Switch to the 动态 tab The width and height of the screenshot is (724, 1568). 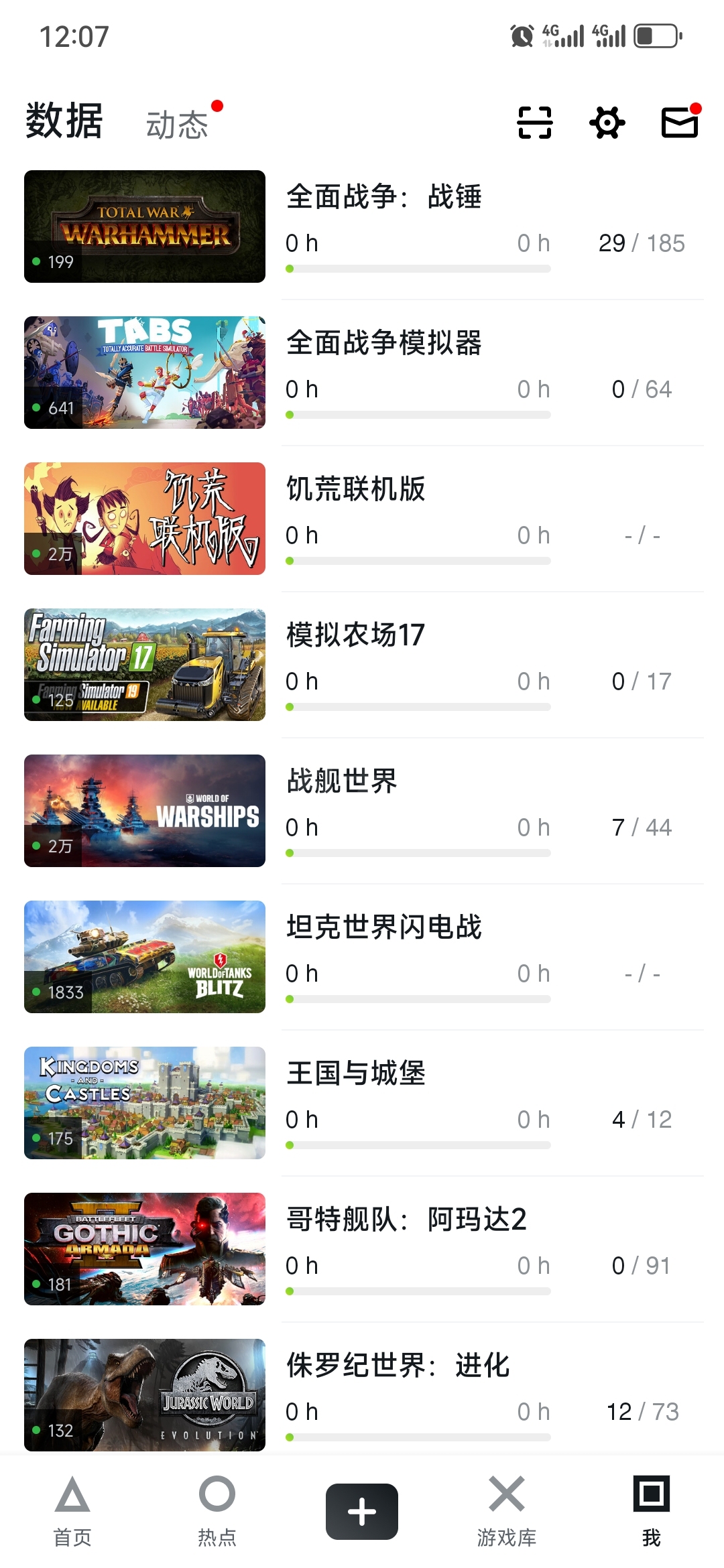[x=178, y=125]
